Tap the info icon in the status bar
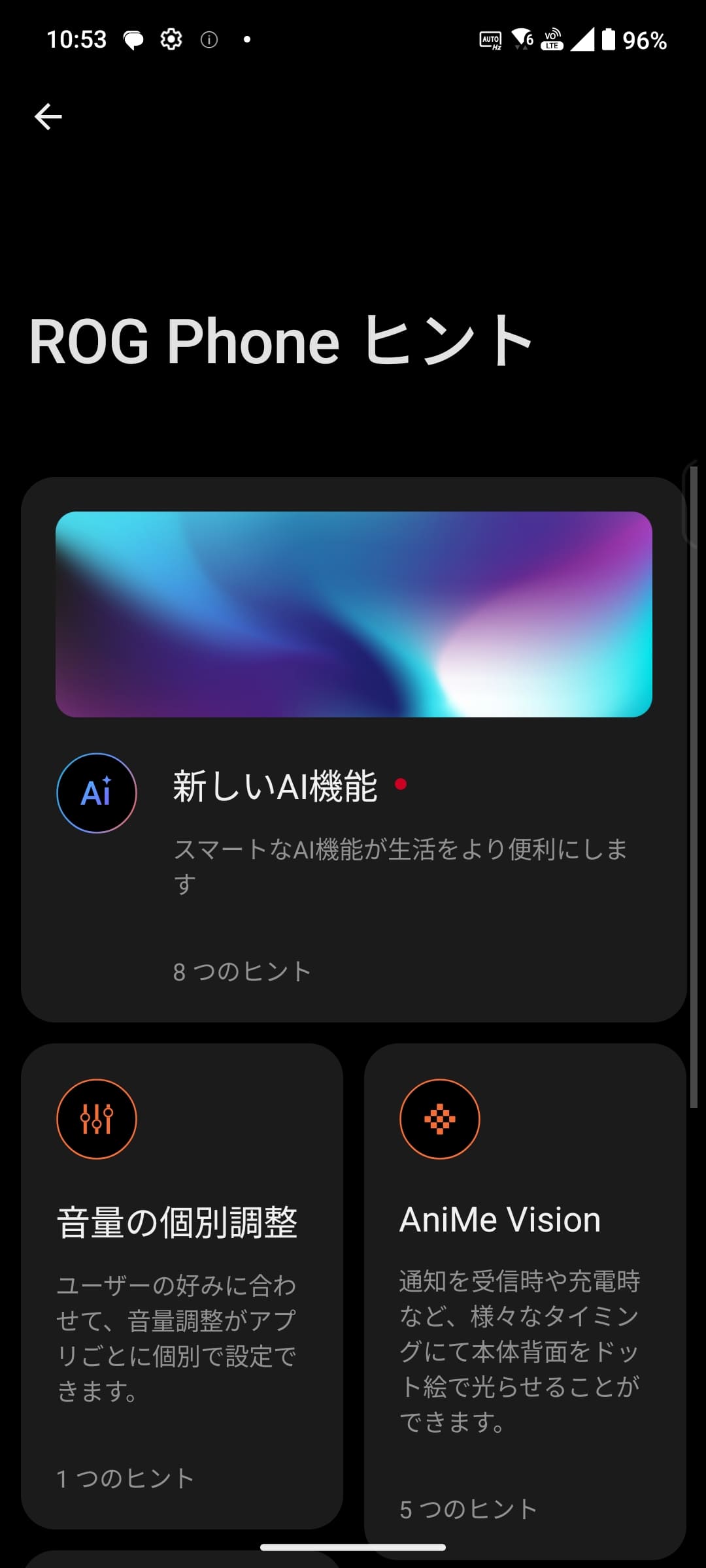Image resolution: width=706 pixels, height=1568 pixels. pyautogui.click(x=208, y=41)
